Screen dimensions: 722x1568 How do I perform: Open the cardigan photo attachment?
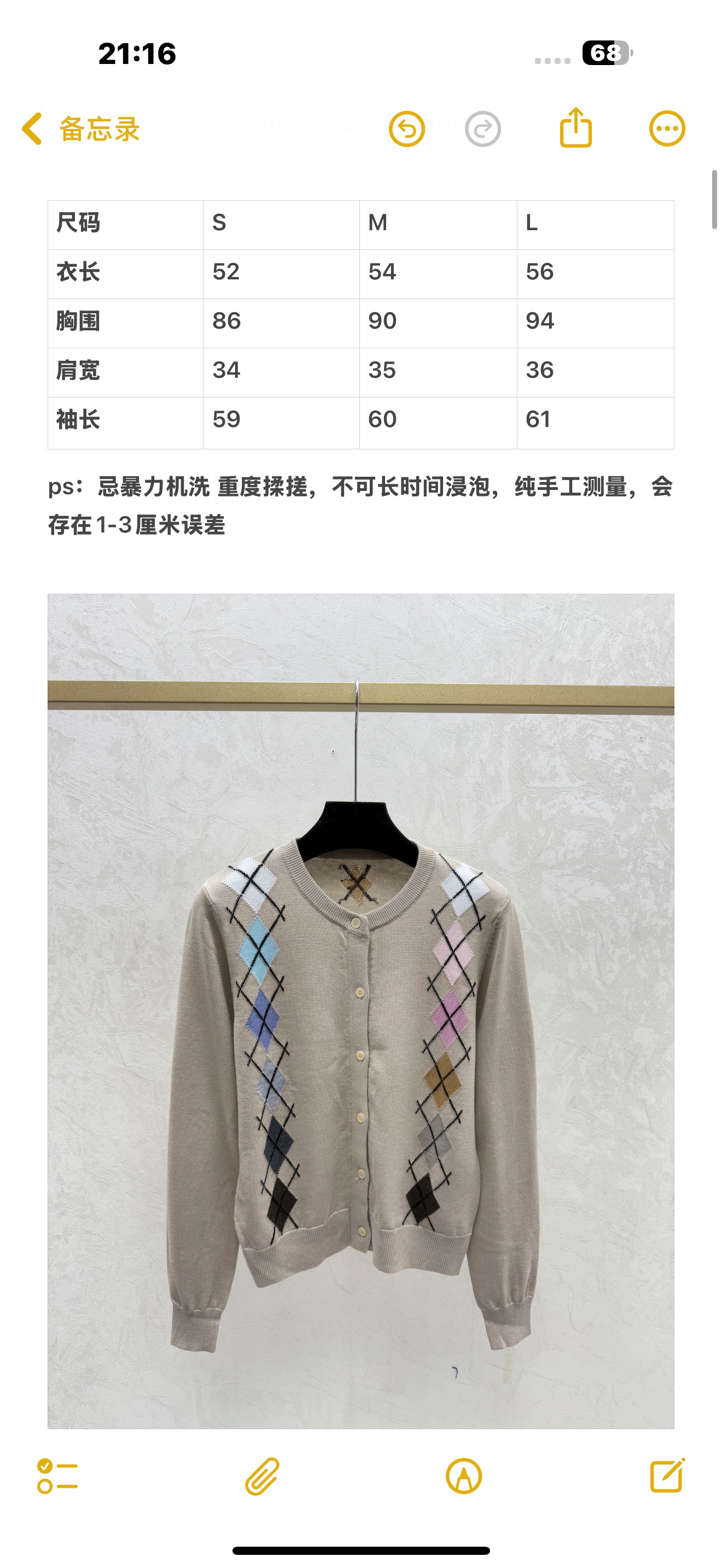[361, 1011]
